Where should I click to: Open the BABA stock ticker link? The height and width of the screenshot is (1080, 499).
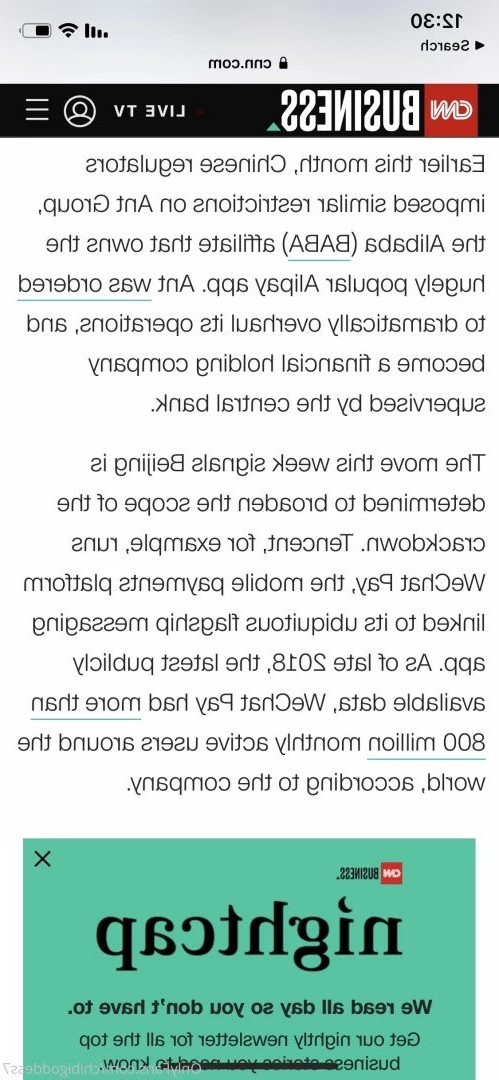[x=319, y=244]
